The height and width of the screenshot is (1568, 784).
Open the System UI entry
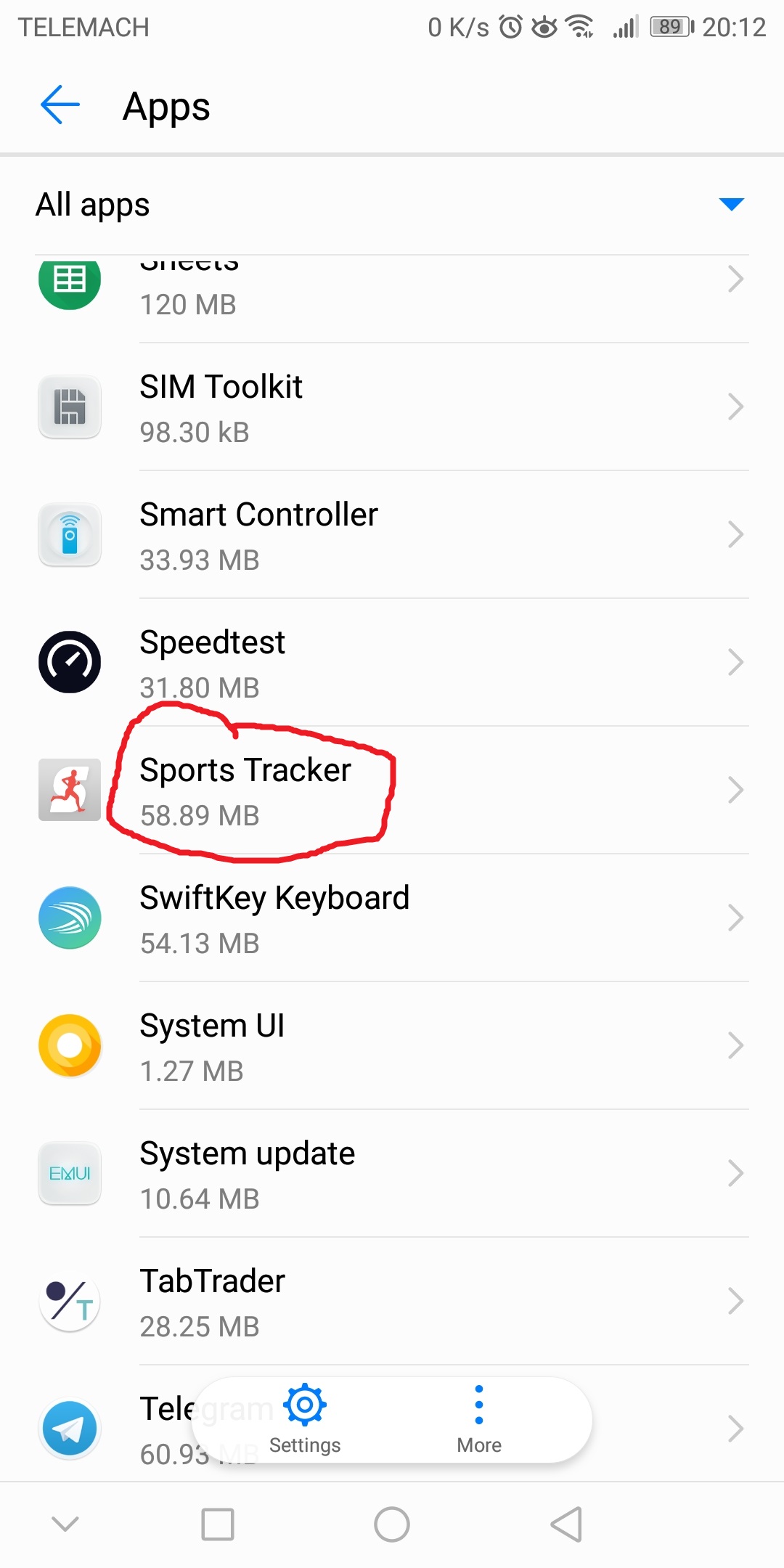(392, 1045)
